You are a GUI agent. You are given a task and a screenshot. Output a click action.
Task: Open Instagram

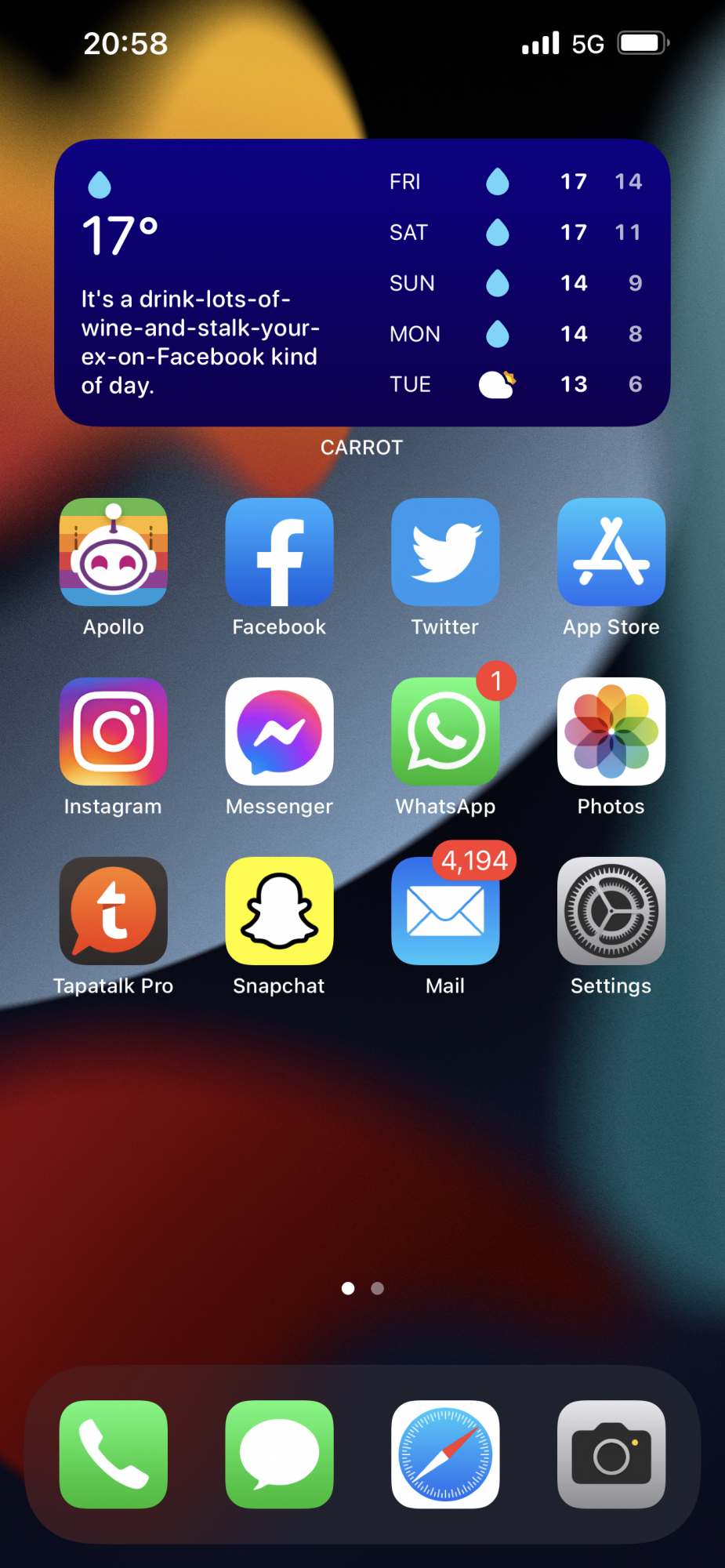point(114,731)
